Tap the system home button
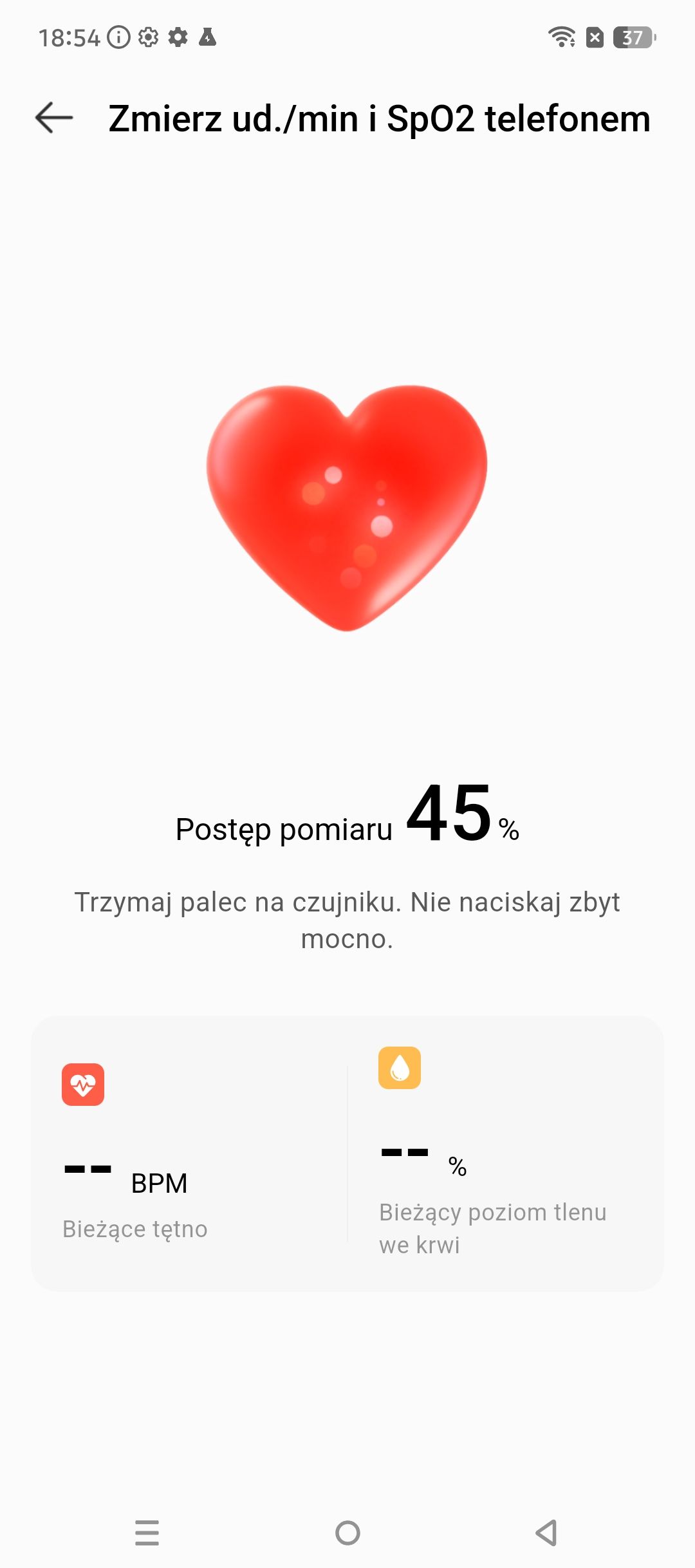The height and width of the screenshot is (1568, 695). 347,1533
